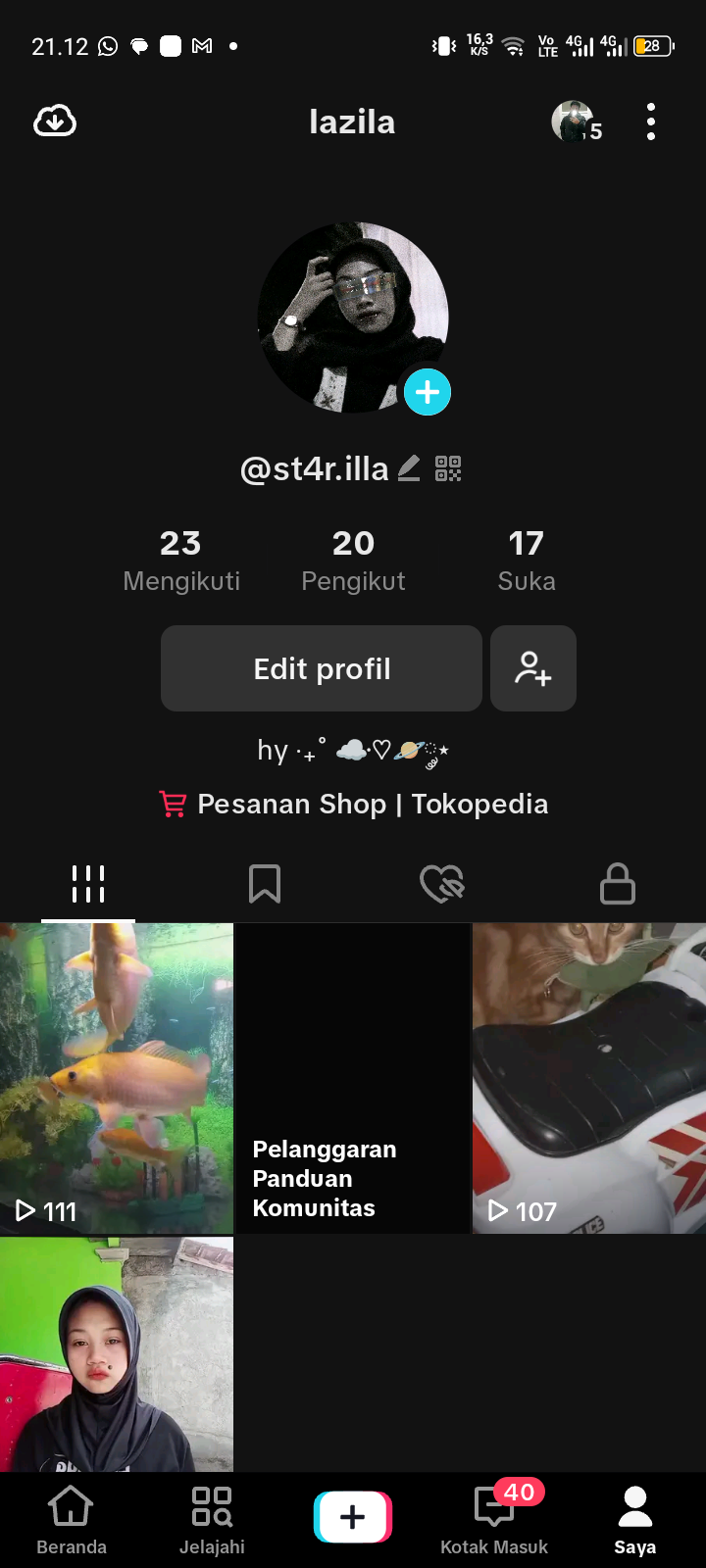The height and width of the screenshot is (1568, 706).
Task: Go to the Beranda tab
Action: tap(72, 1518)
